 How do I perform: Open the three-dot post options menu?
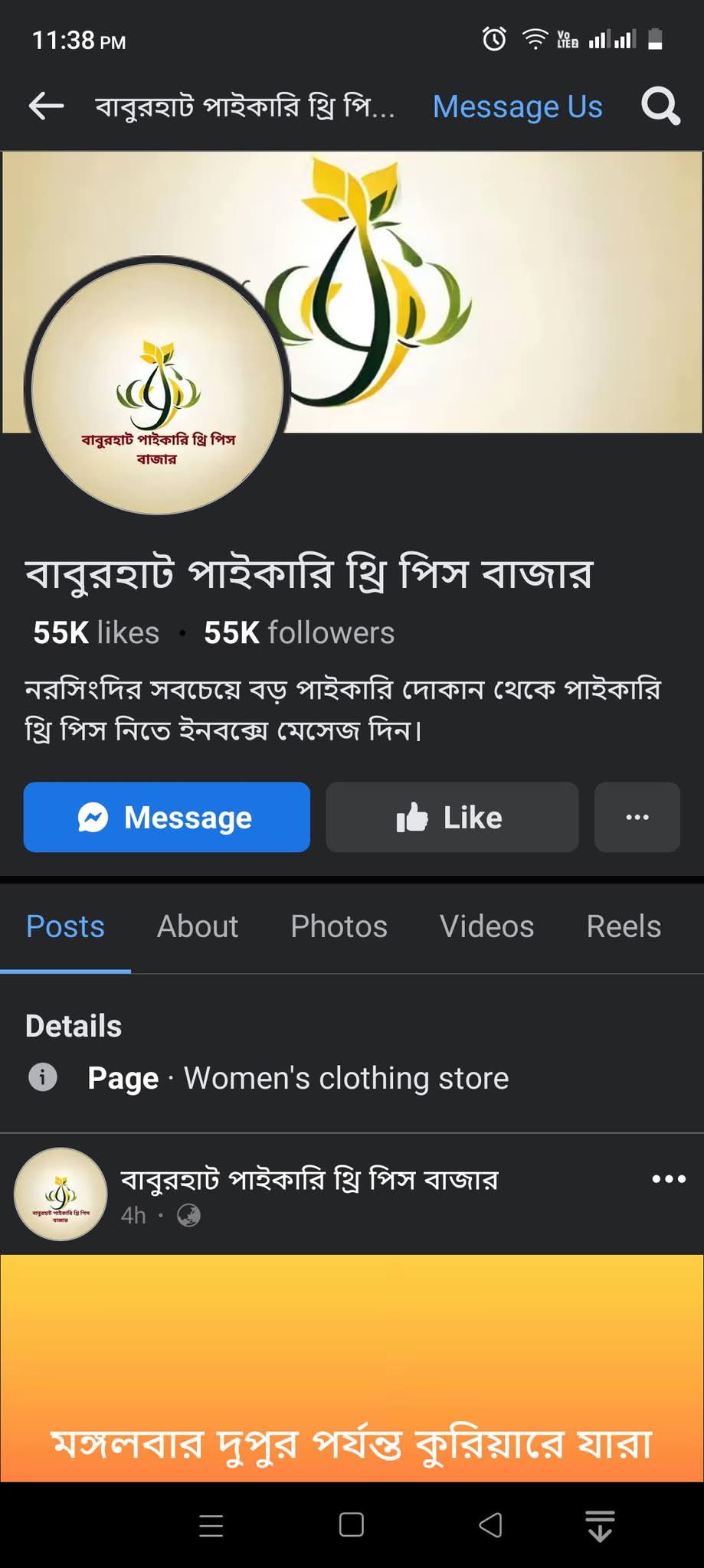tap(669, 1178)
